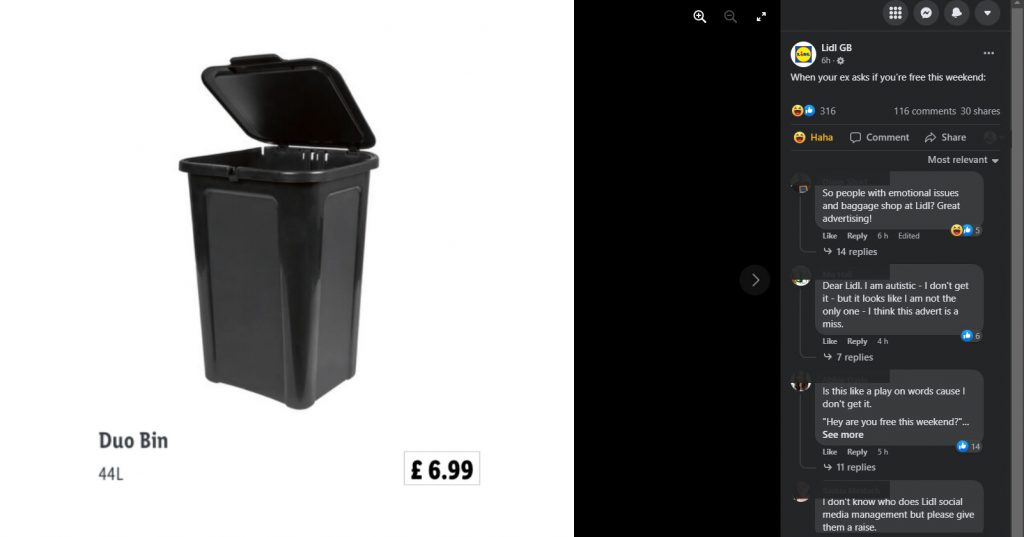The width and height of the screenshot is (1024, 537).
Task: Zoom in on the photo
Action: 699,16
